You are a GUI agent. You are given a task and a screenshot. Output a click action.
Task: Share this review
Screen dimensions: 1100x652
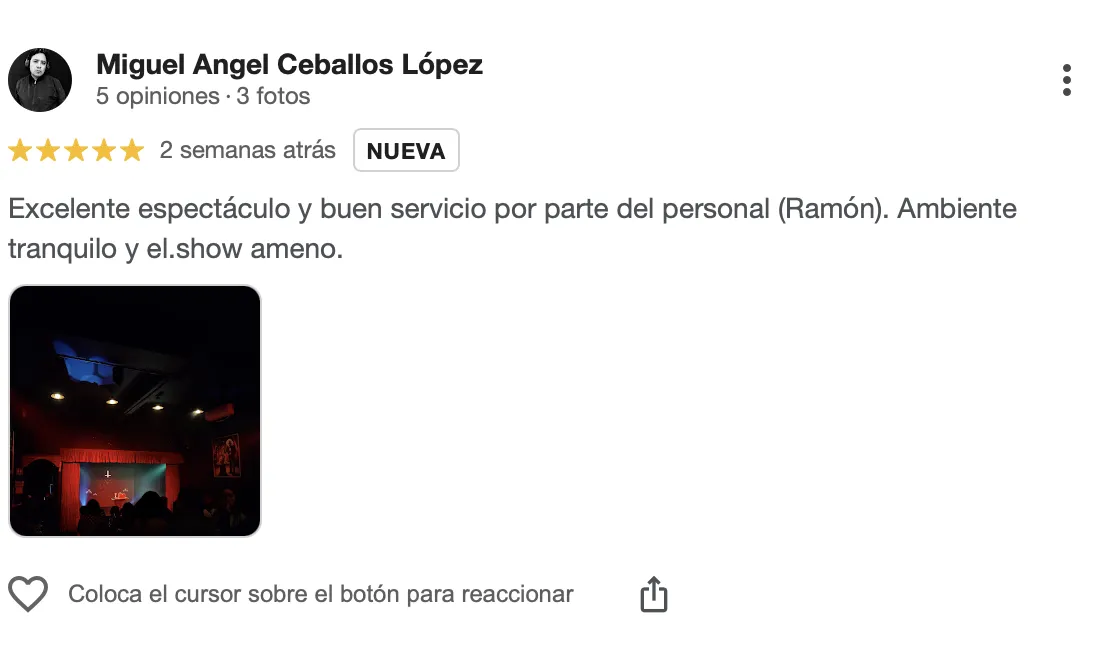tap(653, 594)
